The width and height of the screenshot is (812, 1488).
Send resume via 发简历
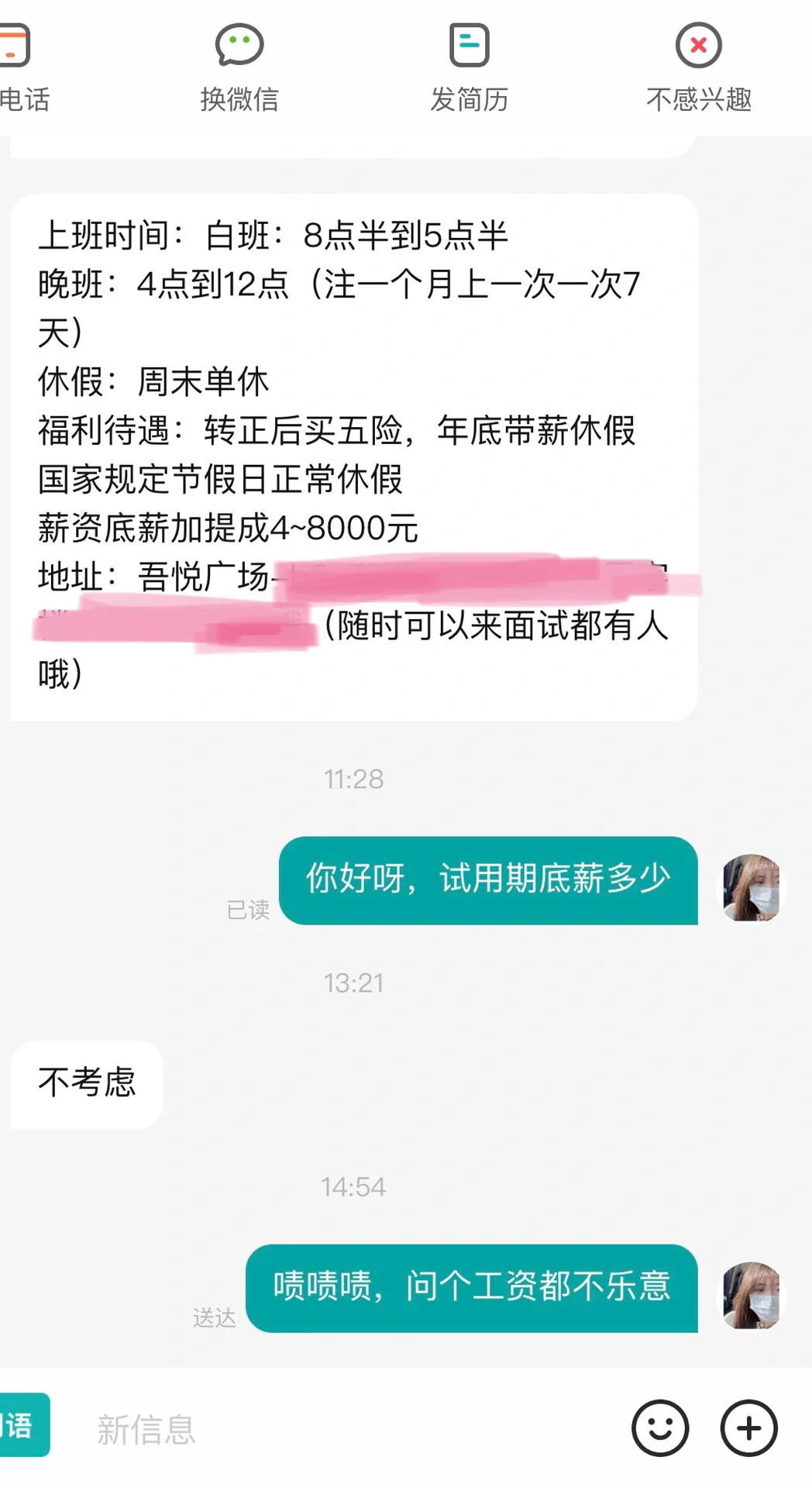(x=469, y=68)
